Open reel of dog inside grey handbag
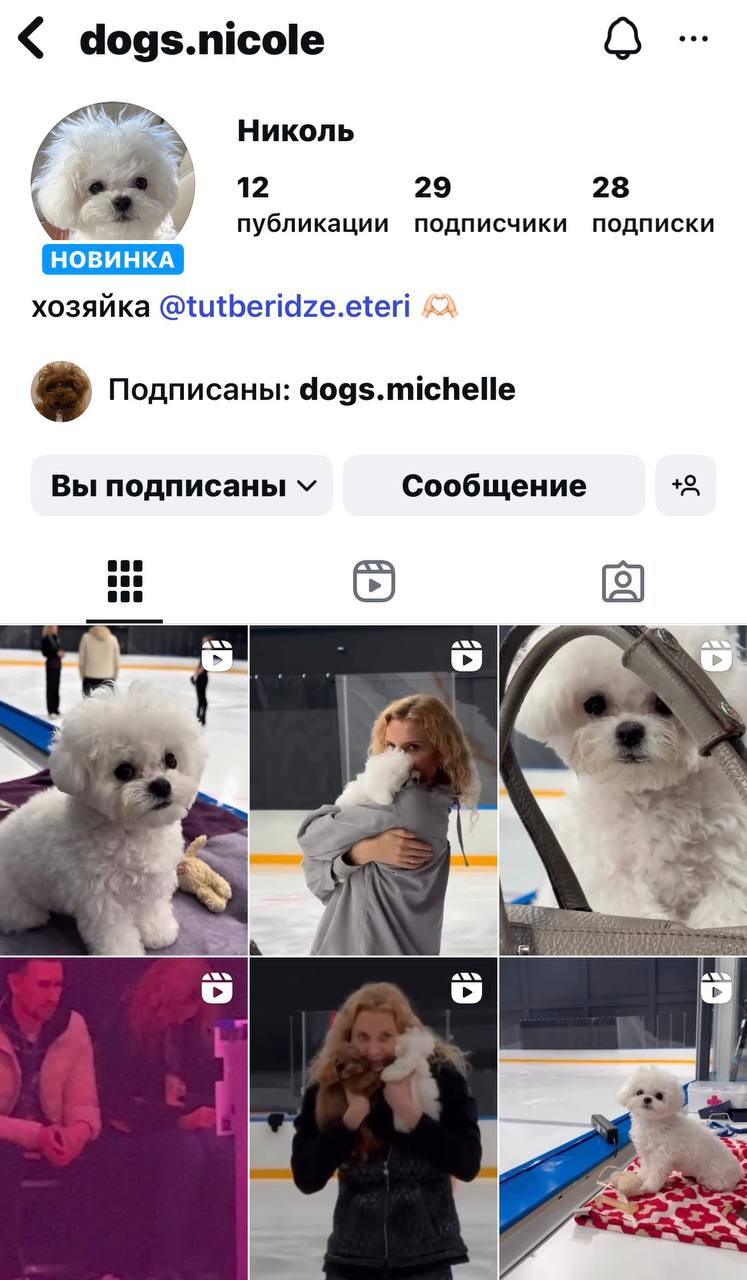This screenshot has height=1280, width=747. [x=622, y=790]
